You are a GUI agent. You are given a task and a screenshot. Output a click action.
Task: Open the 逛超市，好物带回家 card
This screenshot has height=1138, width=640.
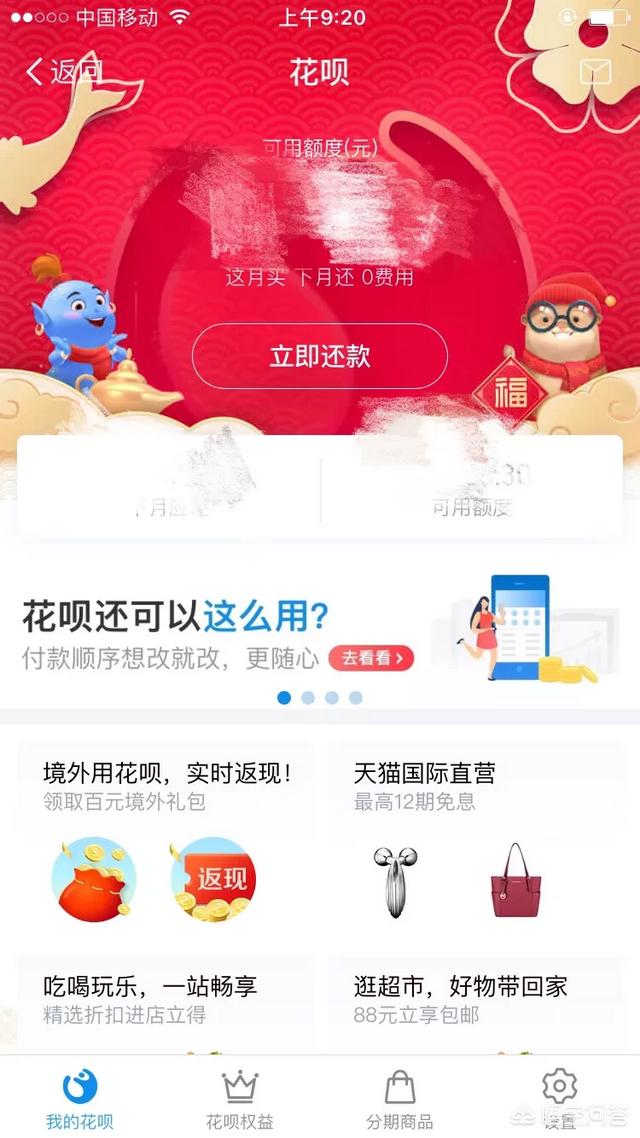(x=475, y=1000)
